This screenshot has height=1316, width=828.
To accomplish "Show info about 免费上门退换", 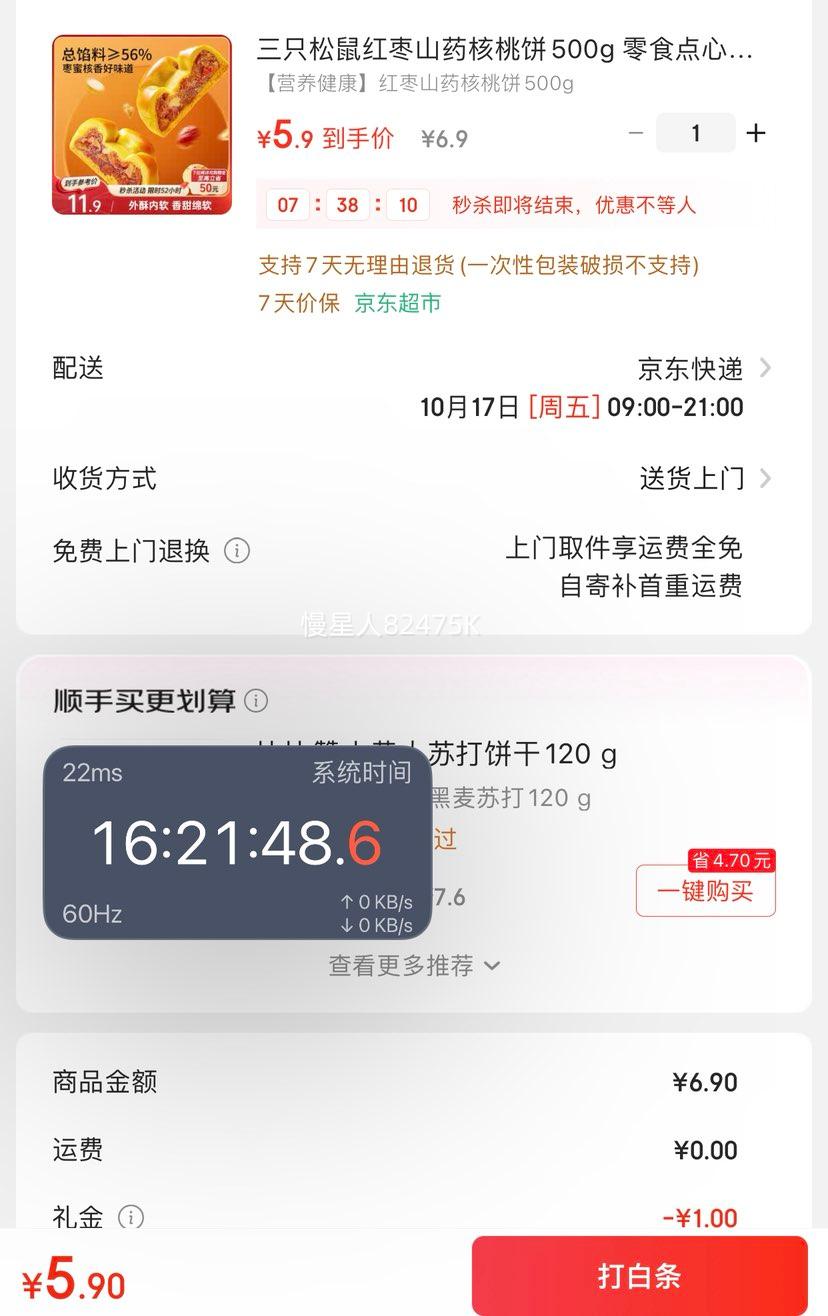I will (237, 551).
